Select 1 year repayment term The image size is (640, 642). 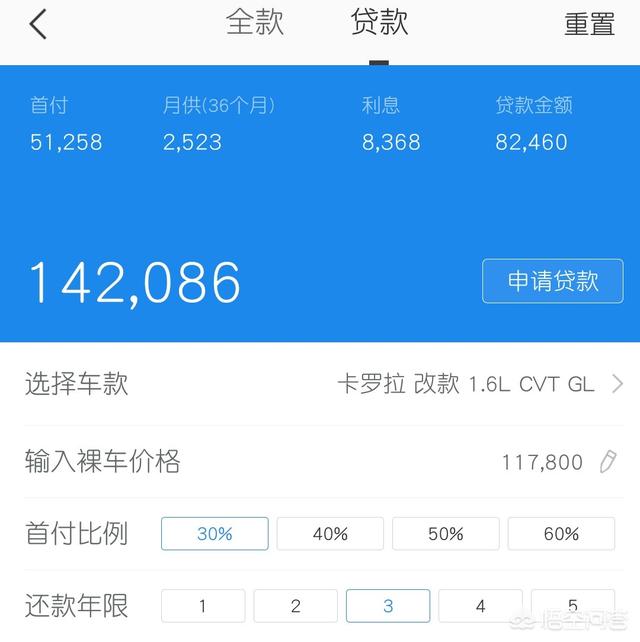coord(203,606)
